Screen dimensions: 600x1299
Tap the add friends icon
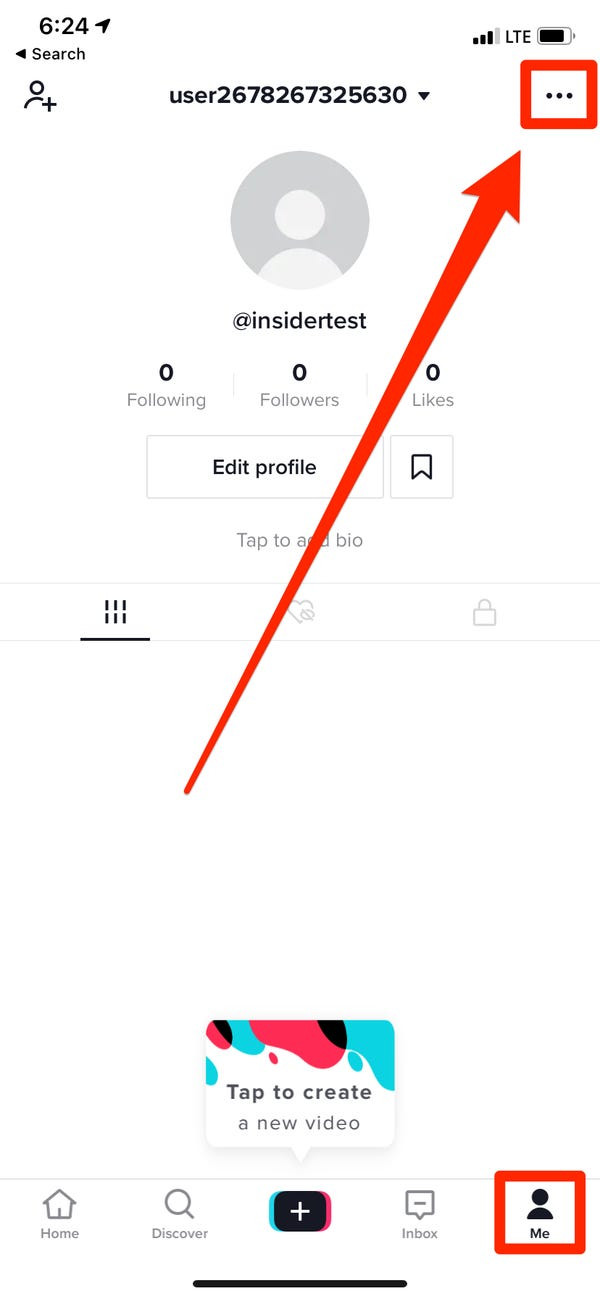tap(40, 95)
